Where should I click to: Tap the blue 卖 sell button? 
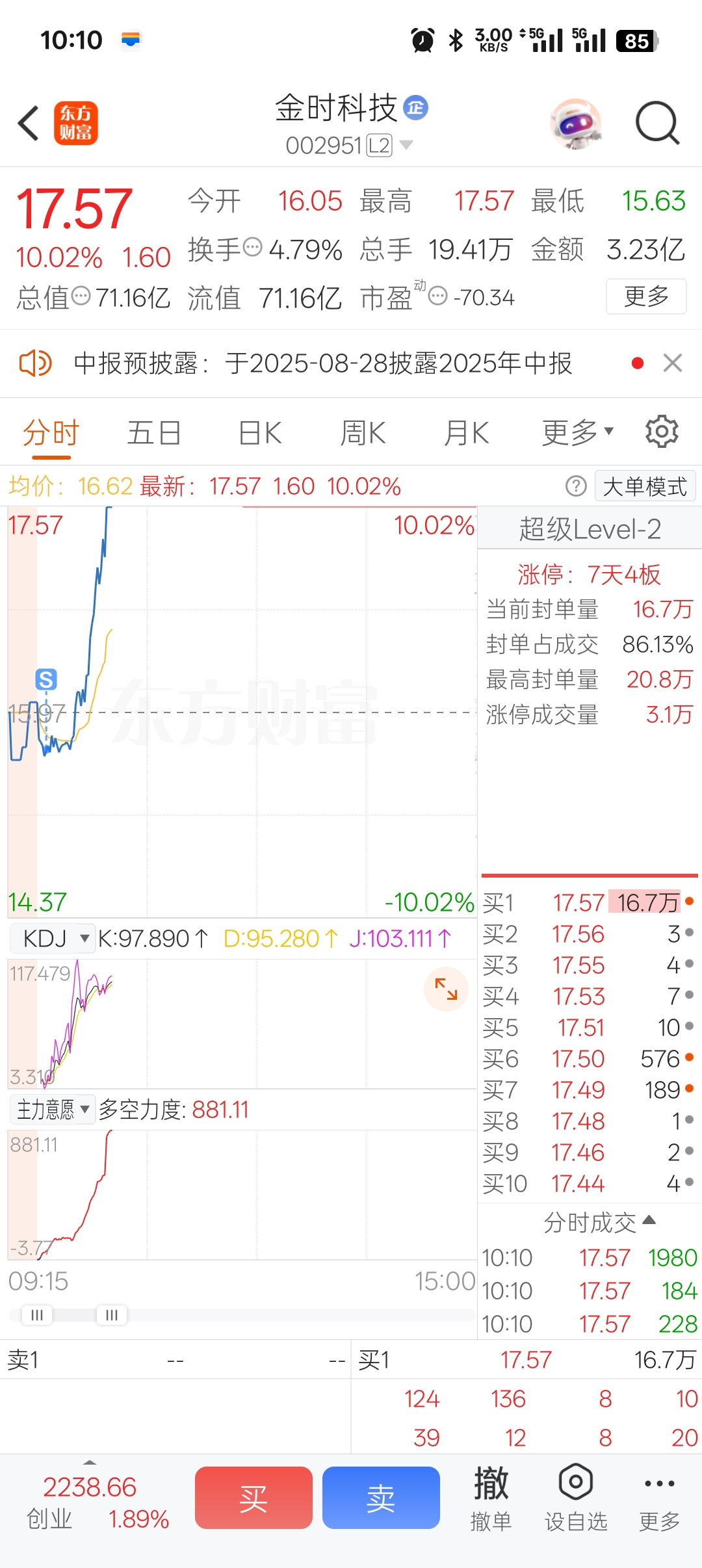pos(381,1498)
